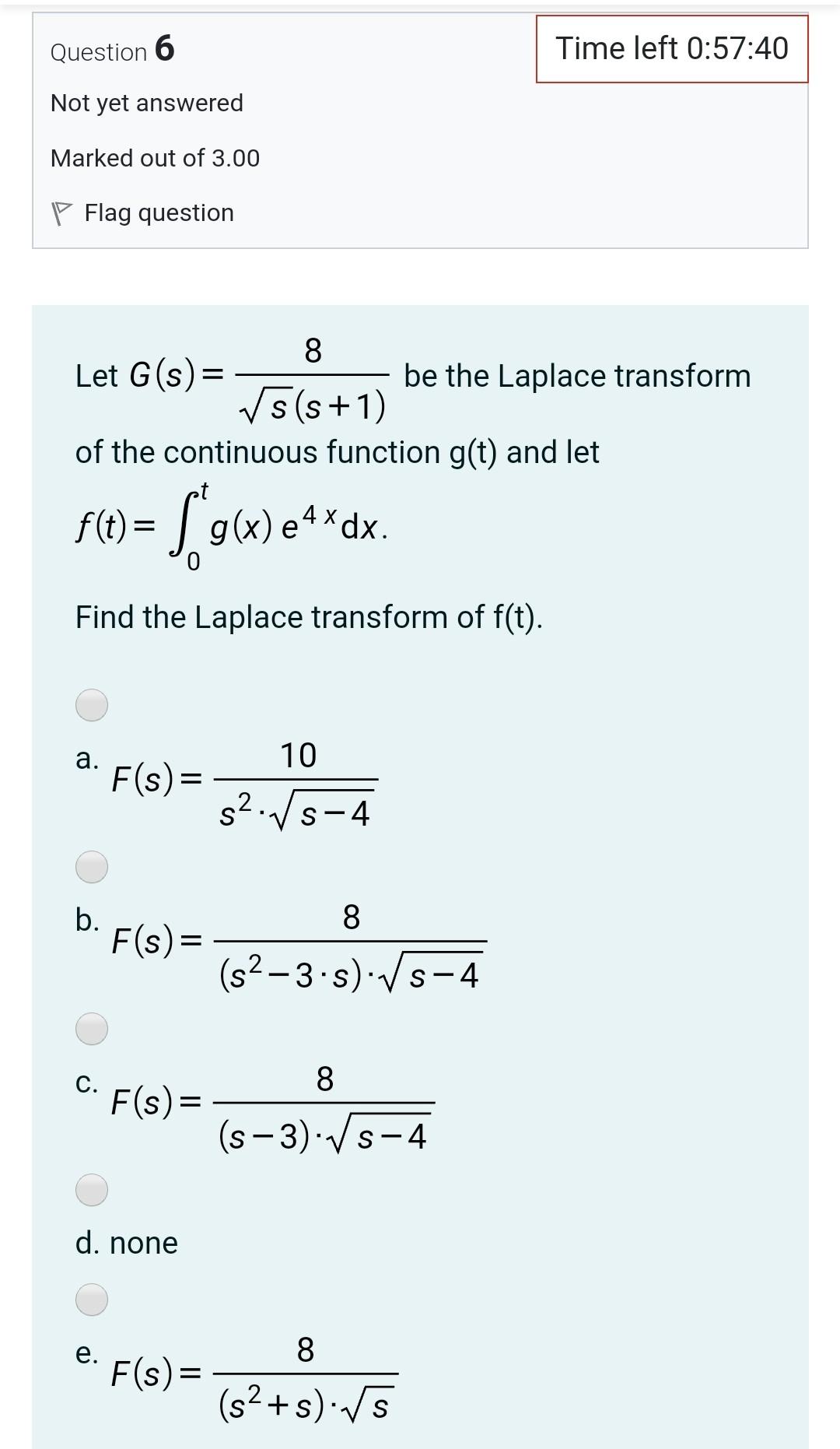The width and height of the screenshot is (840, 1449).
Task: Select option d none
Action: 92,1190
